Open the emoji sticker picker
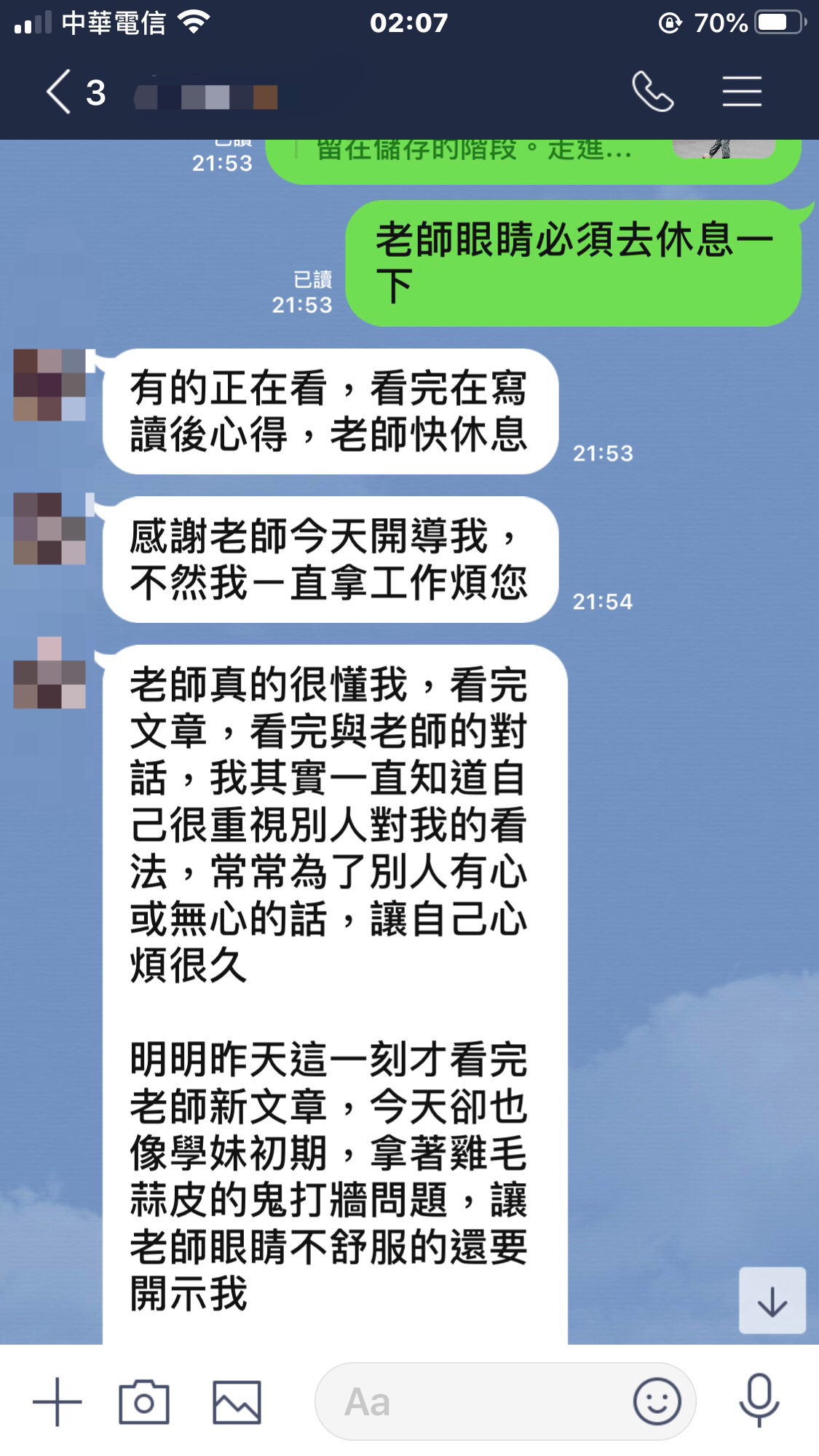 coord(657,1401)
